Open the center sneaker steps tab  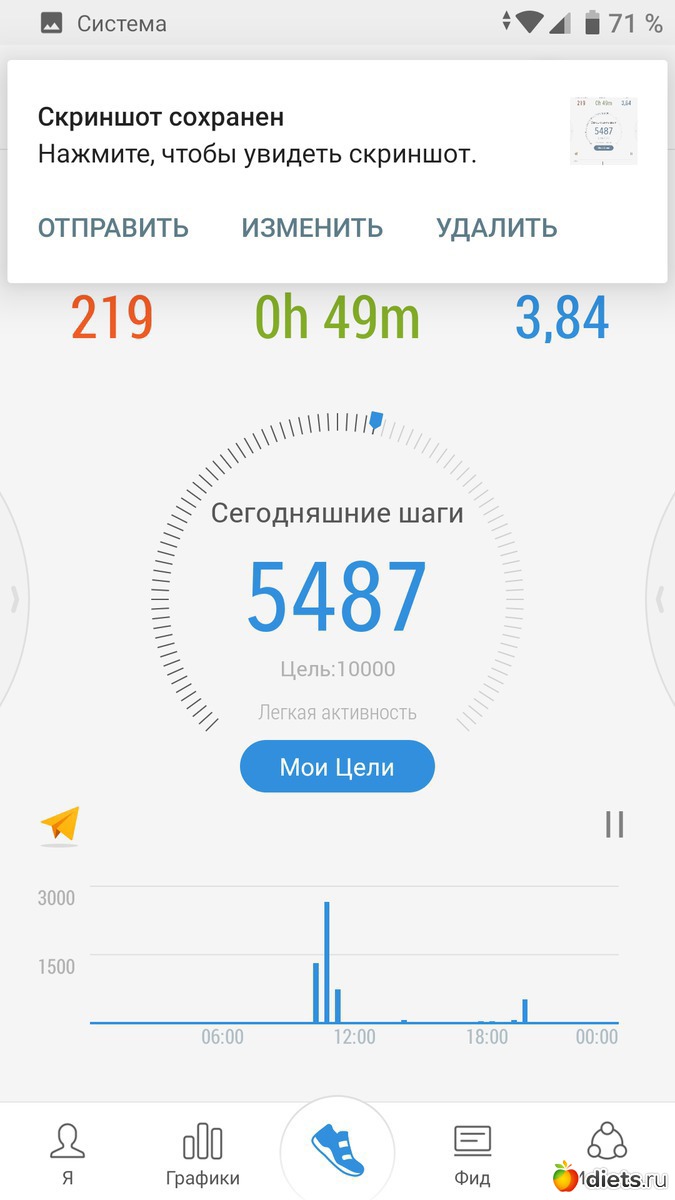(x=337, y=1150)
